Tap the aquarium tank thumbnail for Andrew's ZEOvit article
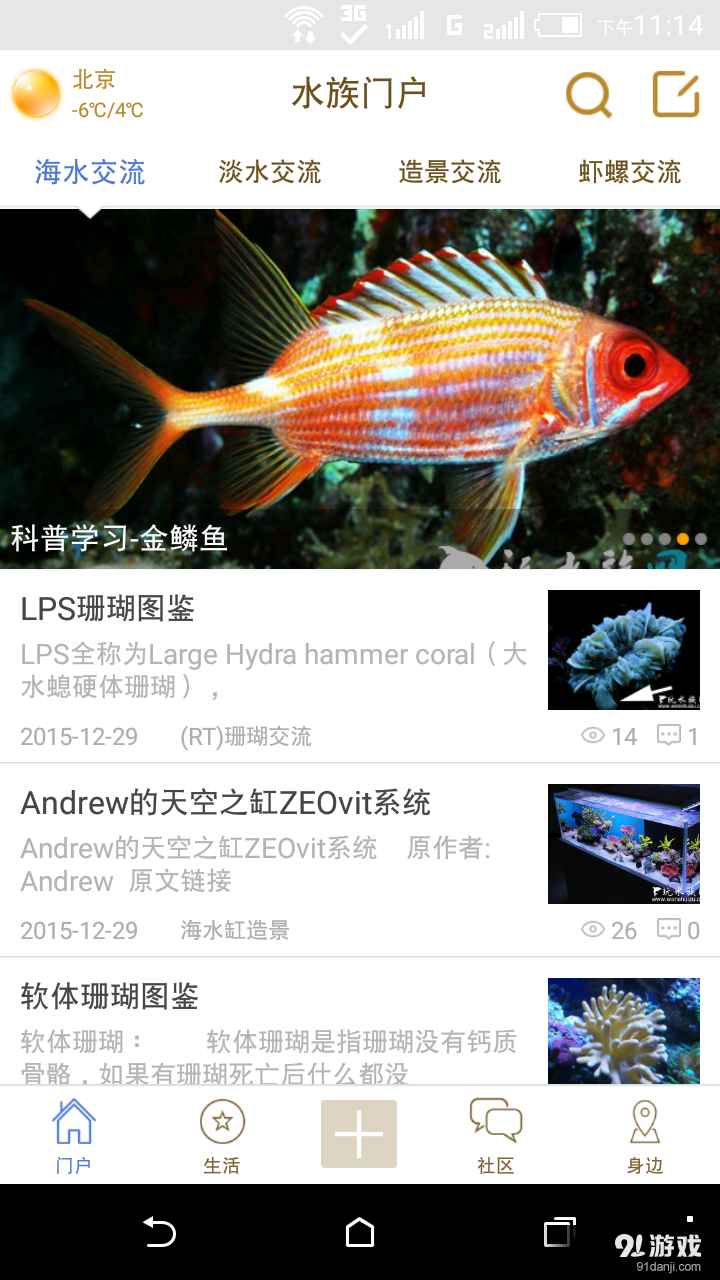 coord(623,843)
